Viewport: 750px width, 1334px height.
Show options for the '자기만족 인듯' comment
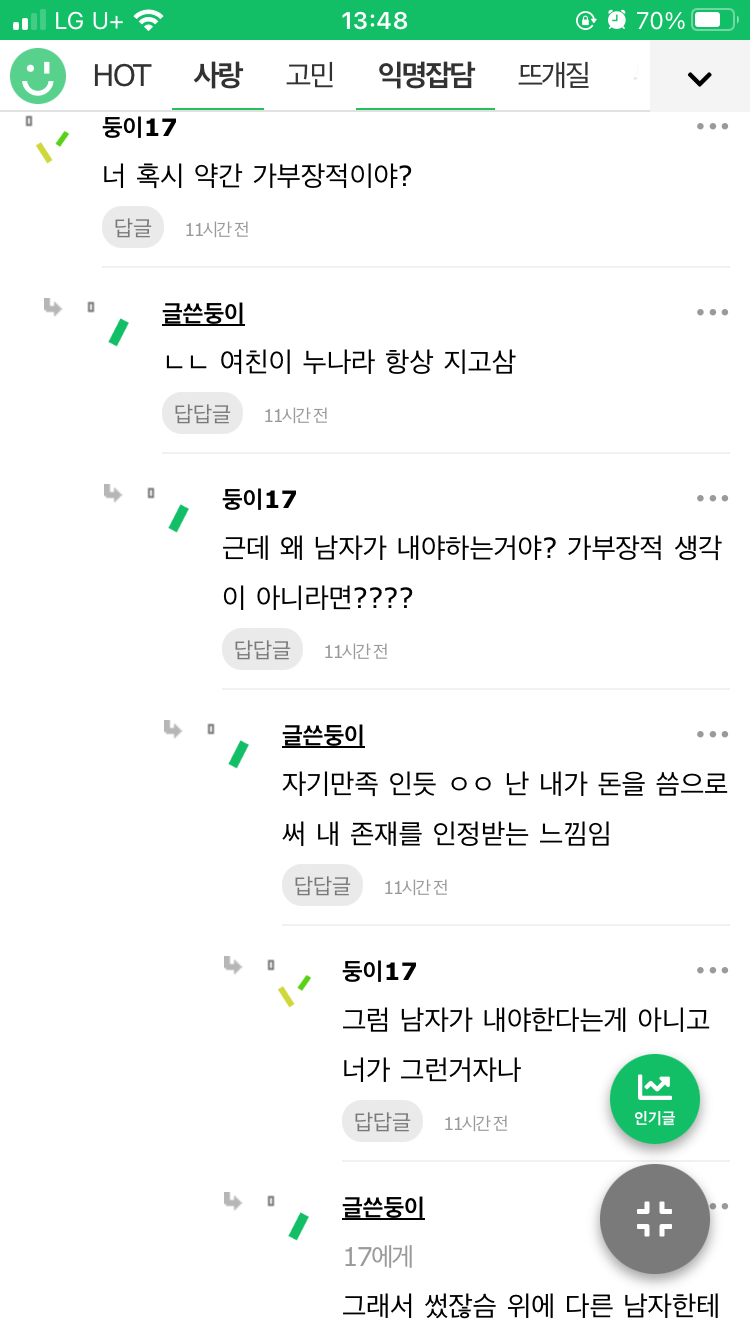712,734
